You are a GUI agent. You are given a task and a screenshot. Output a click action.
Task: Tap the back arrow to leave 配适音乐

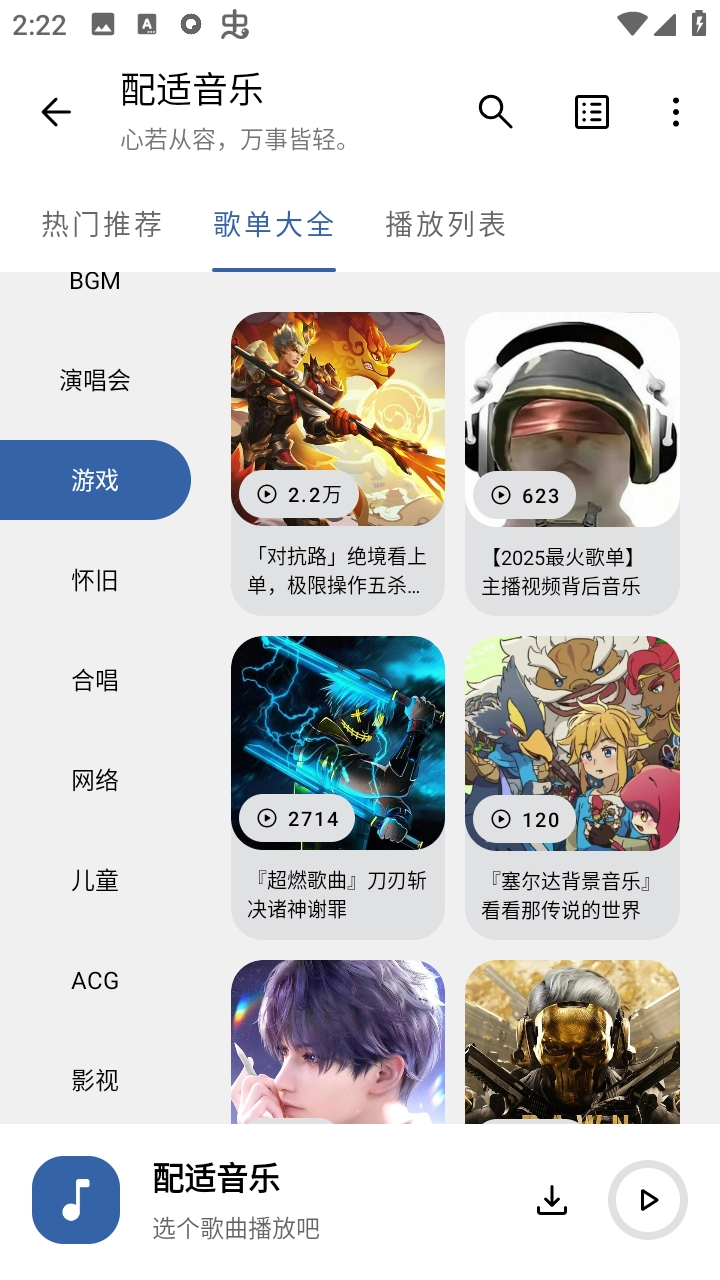coord(55,112)
